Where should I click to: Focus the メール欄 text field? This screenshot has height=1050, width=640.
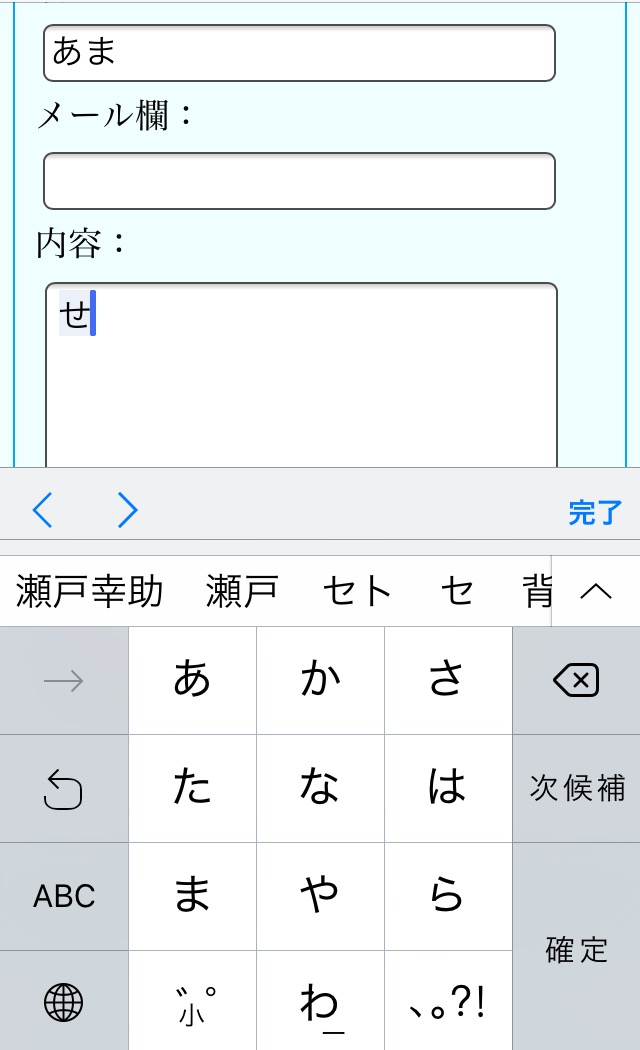[298, 181]
